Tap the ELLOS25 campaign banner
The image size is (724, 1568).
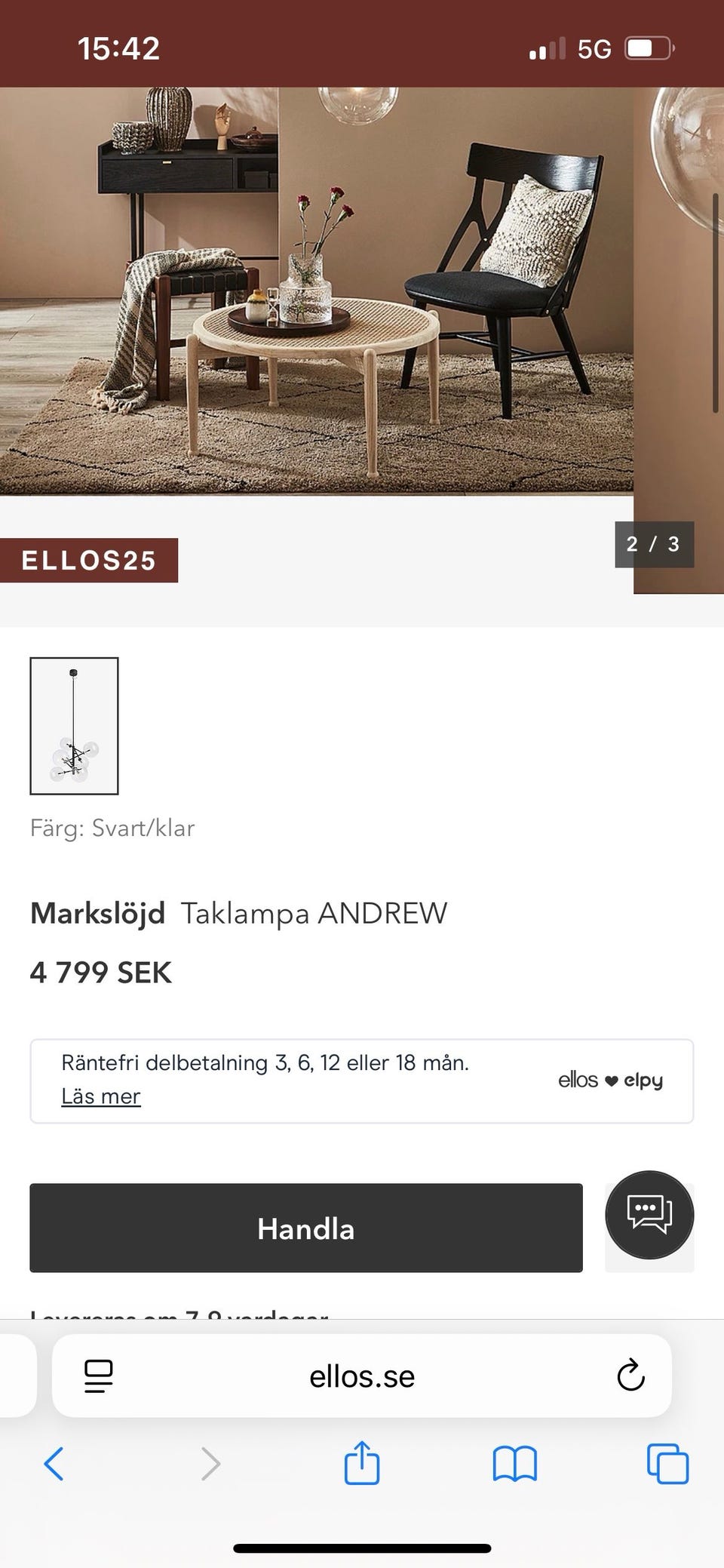point(89,560)
